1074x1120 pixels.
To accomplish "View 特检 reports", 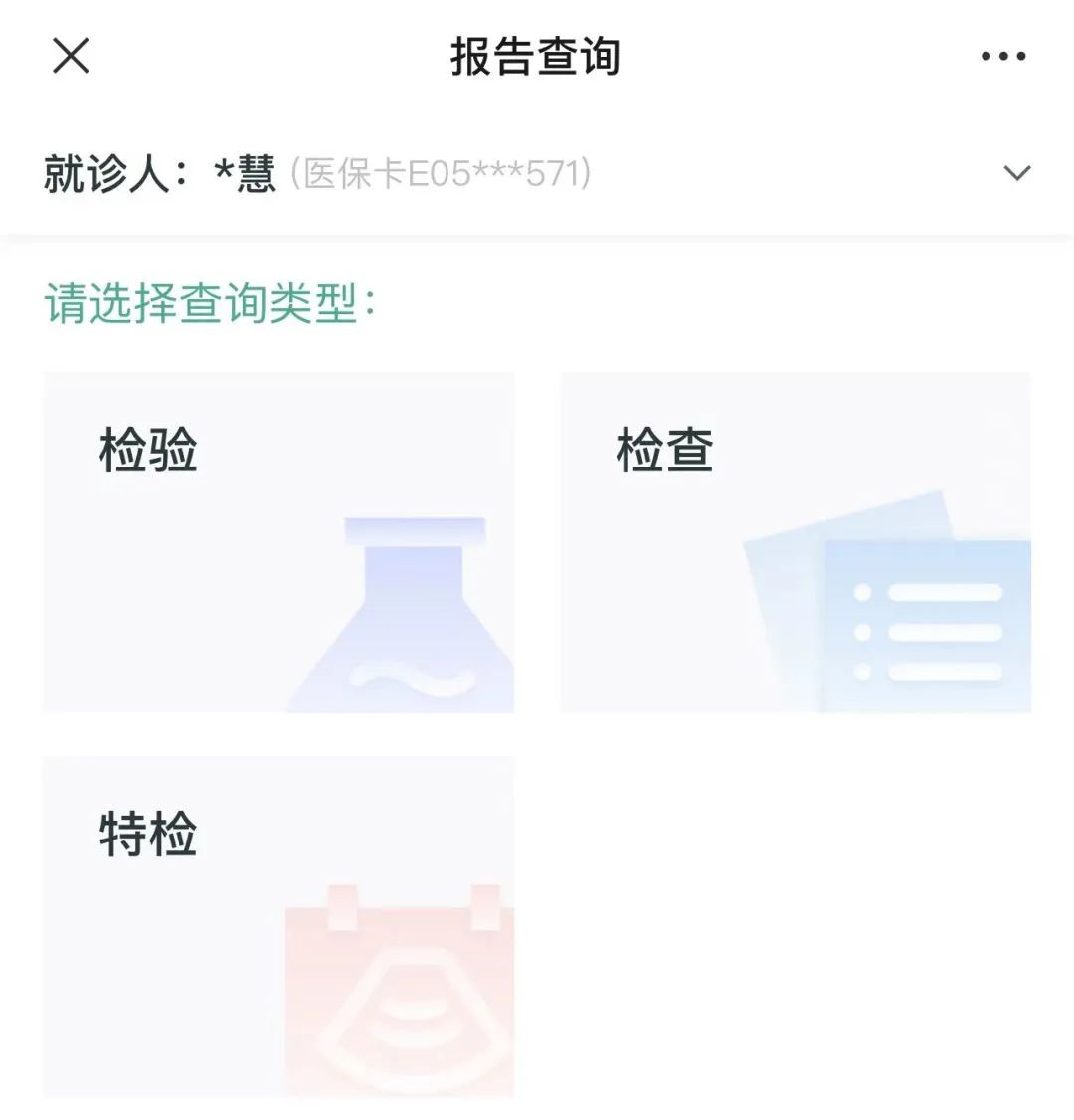I will 278,926.
